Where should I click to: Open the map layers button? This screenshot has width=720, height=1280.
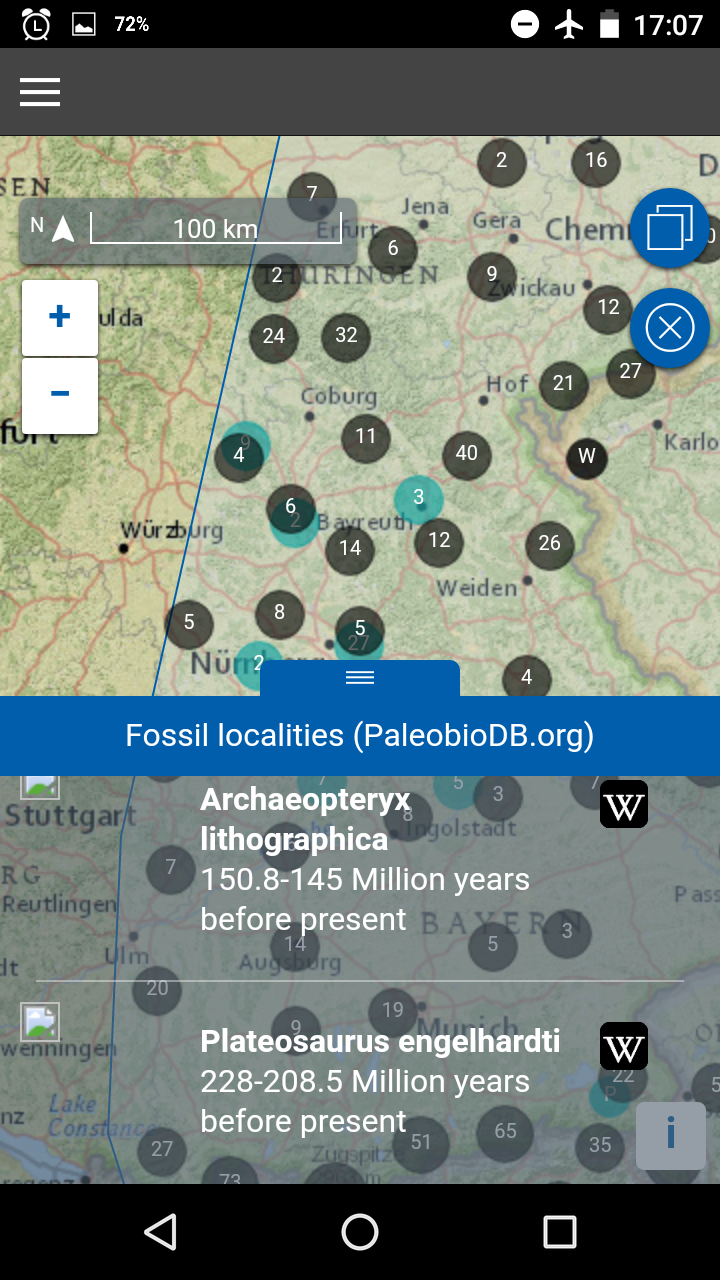coord(670,228)
